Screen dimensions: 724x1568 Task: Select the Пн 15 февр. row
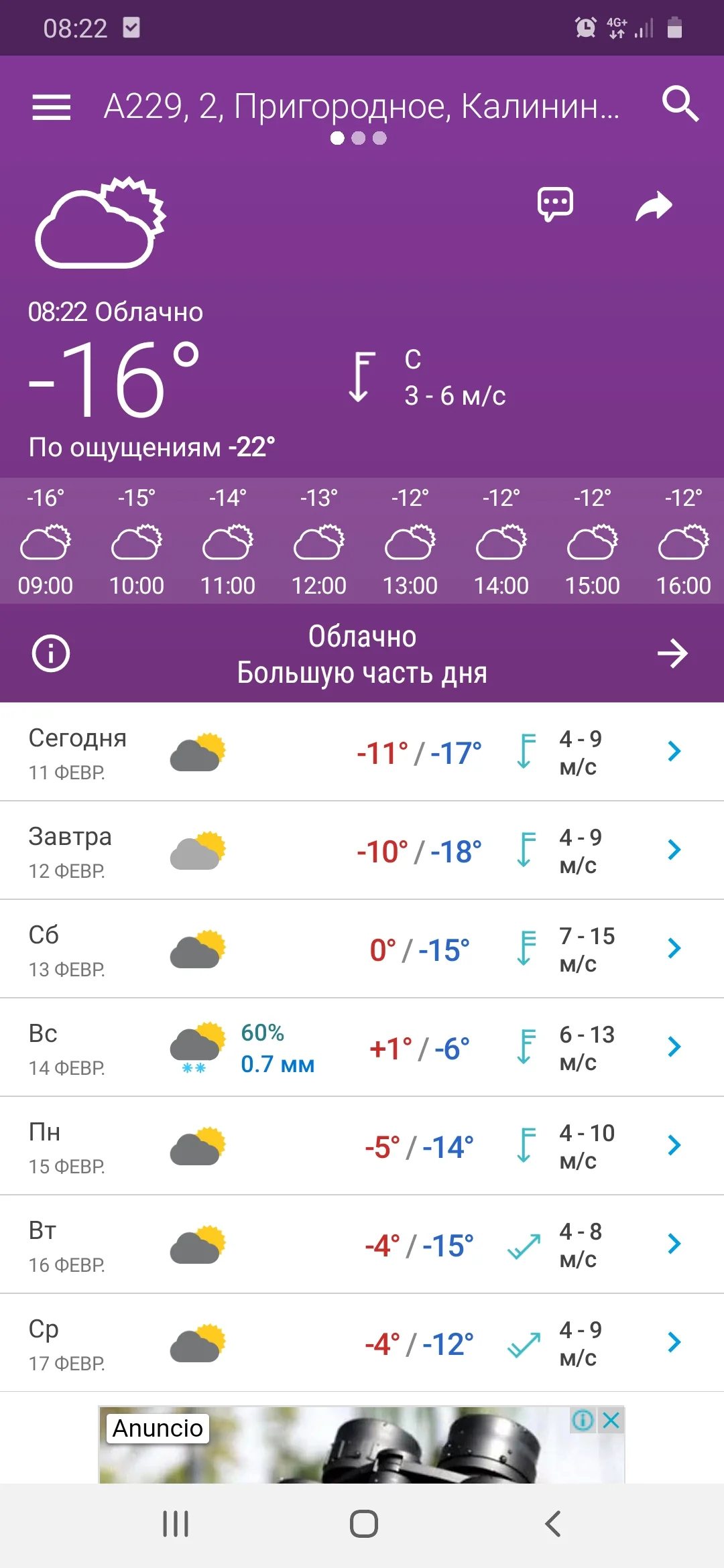[362, 1146]
